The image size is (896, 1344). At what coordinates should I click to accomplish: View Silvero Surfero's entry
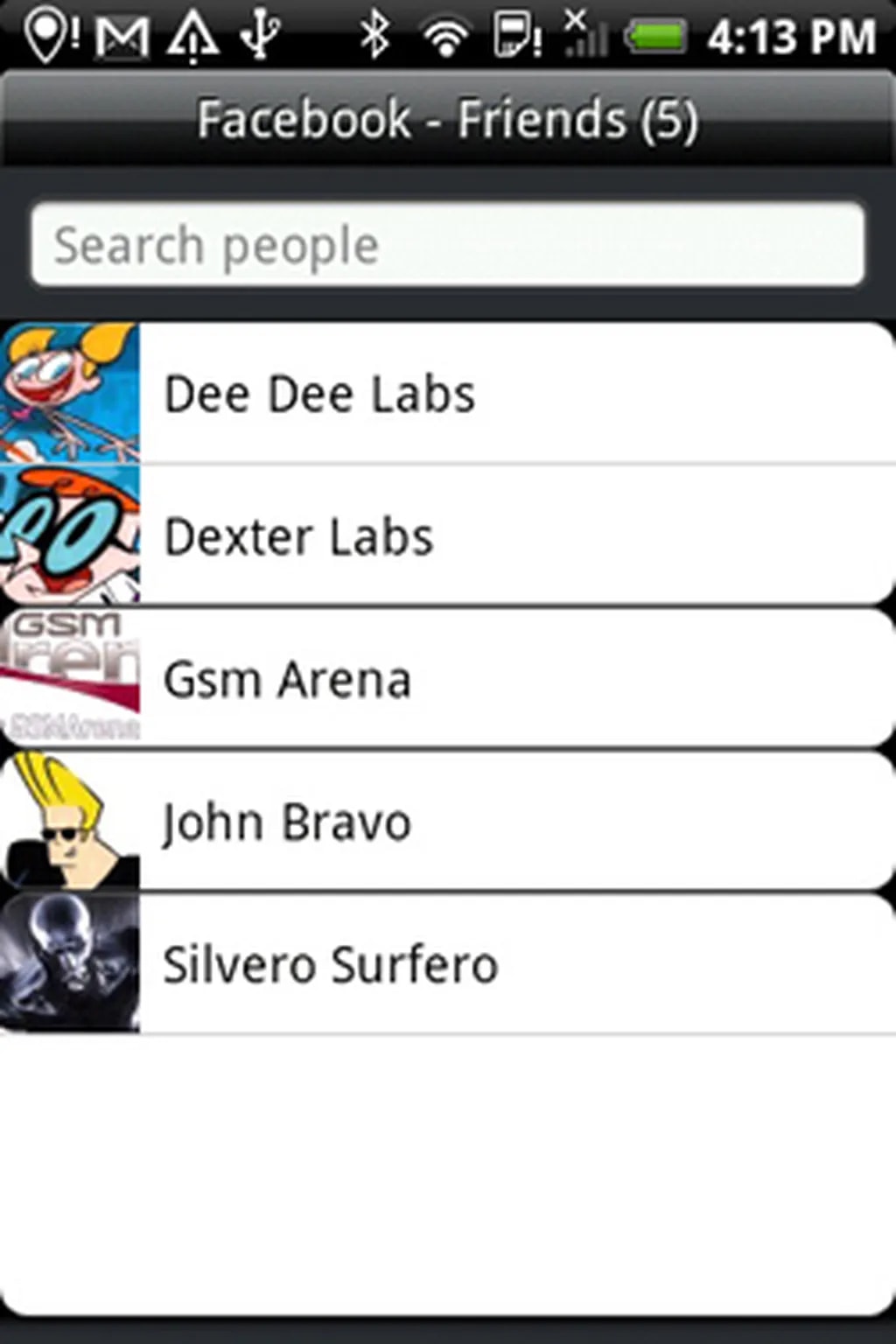[x=447, y=964]
